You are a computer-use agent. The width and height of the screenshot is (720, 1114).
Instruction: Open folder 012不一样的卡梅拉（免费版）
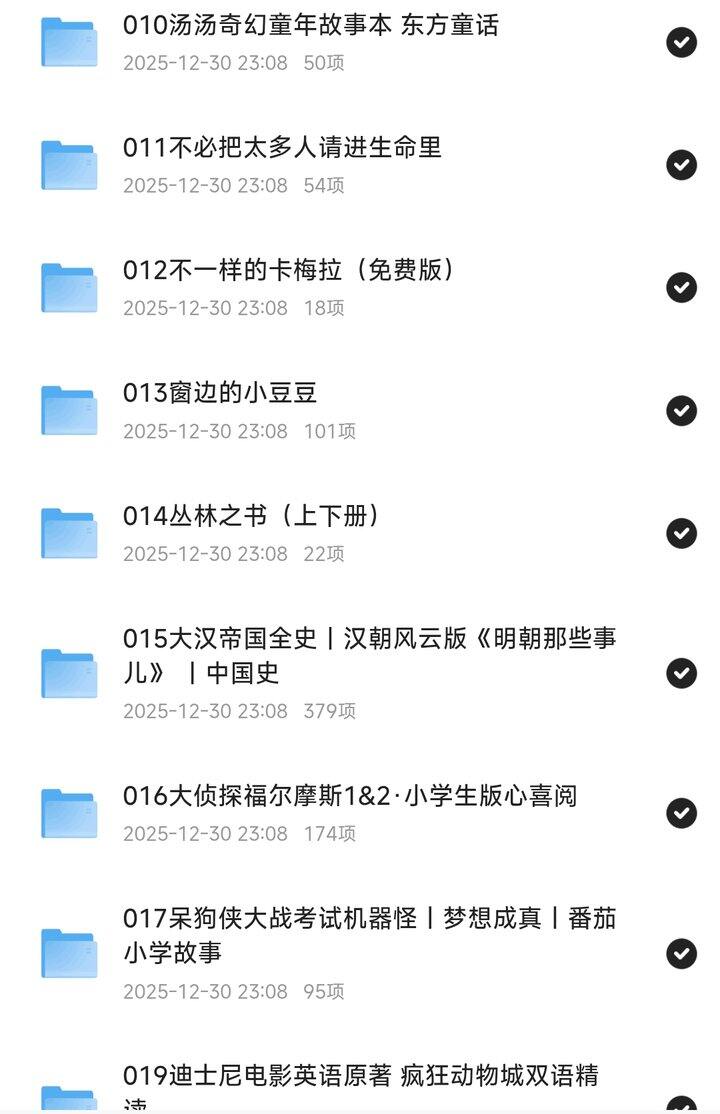pos(289,271)
